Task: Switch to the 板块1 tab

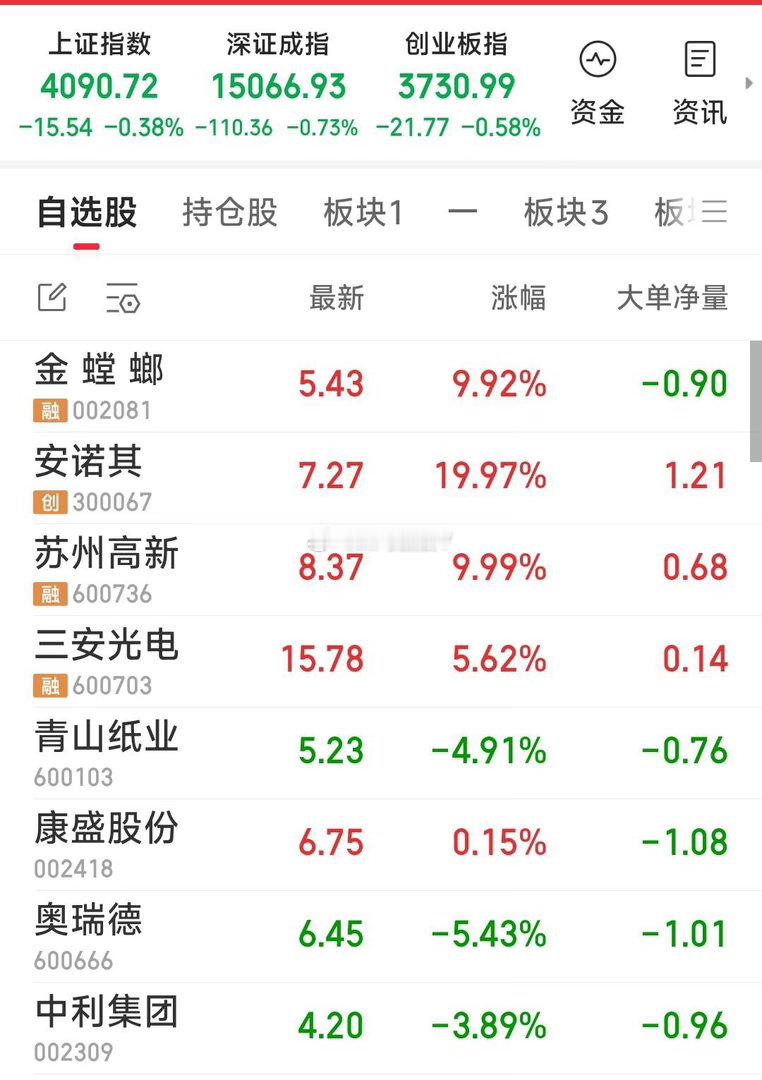Action: pyautogui.click(x=365, y=213)
